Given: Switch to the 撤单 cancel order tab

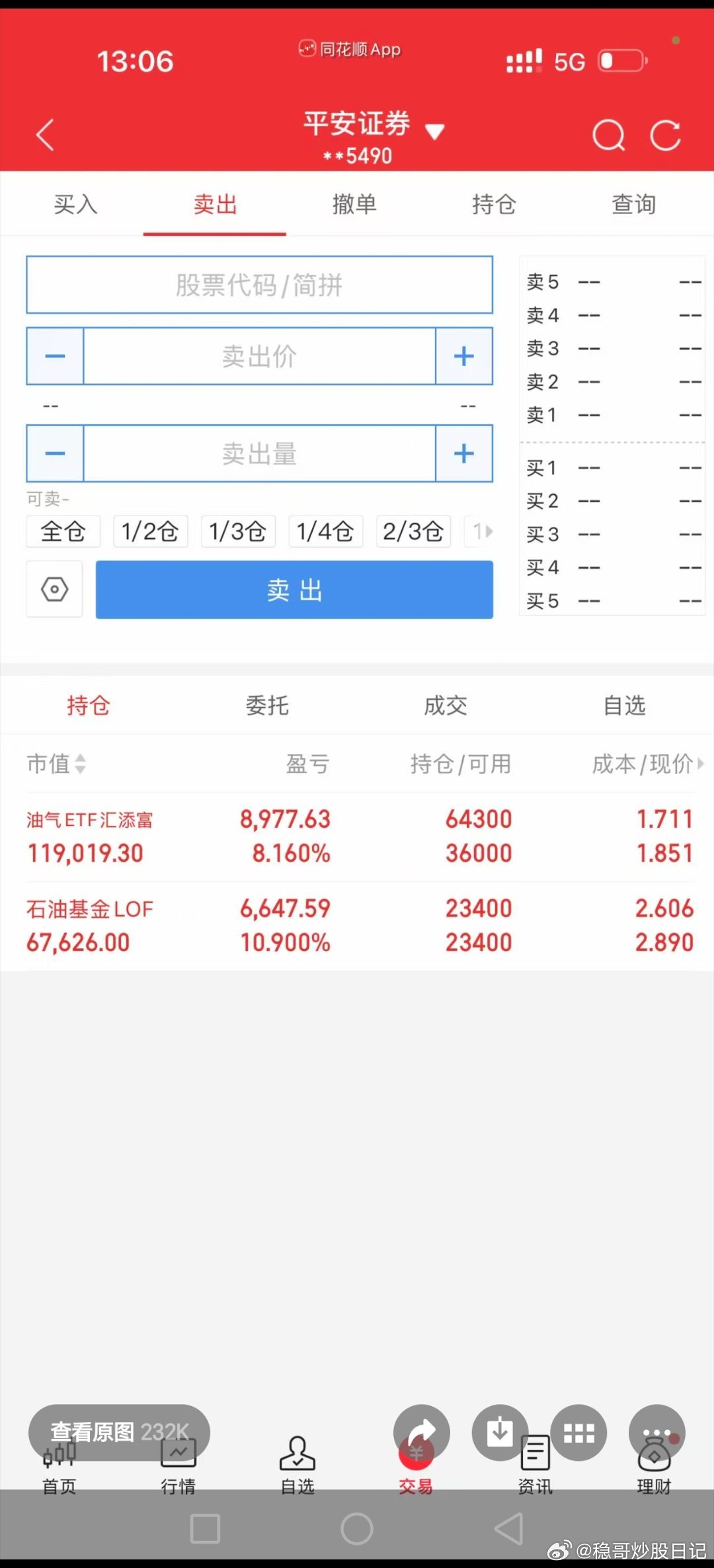Looking at the screenshot, I should coord(354,205).
